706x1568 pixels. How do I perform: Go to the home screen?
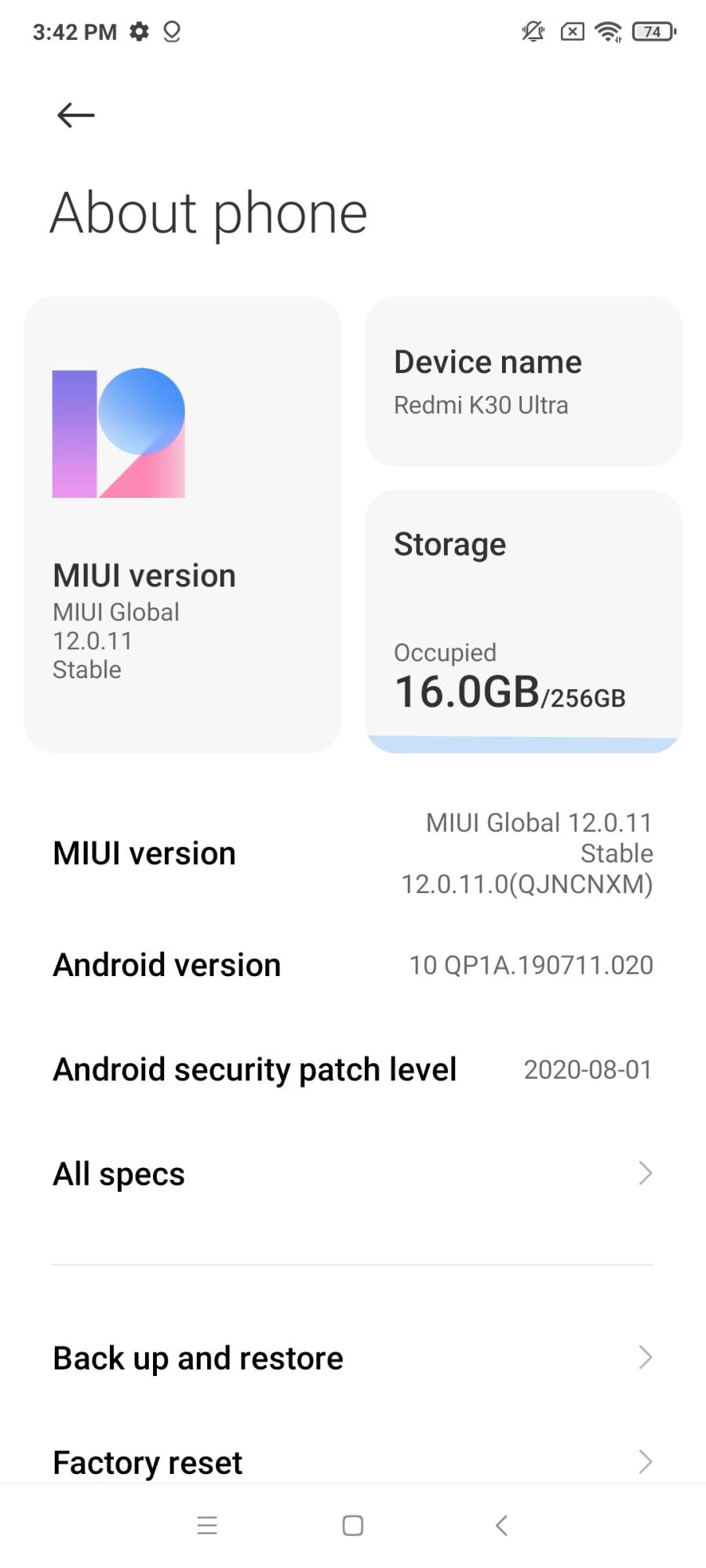pyautogui.click(x=353, y=1525)
